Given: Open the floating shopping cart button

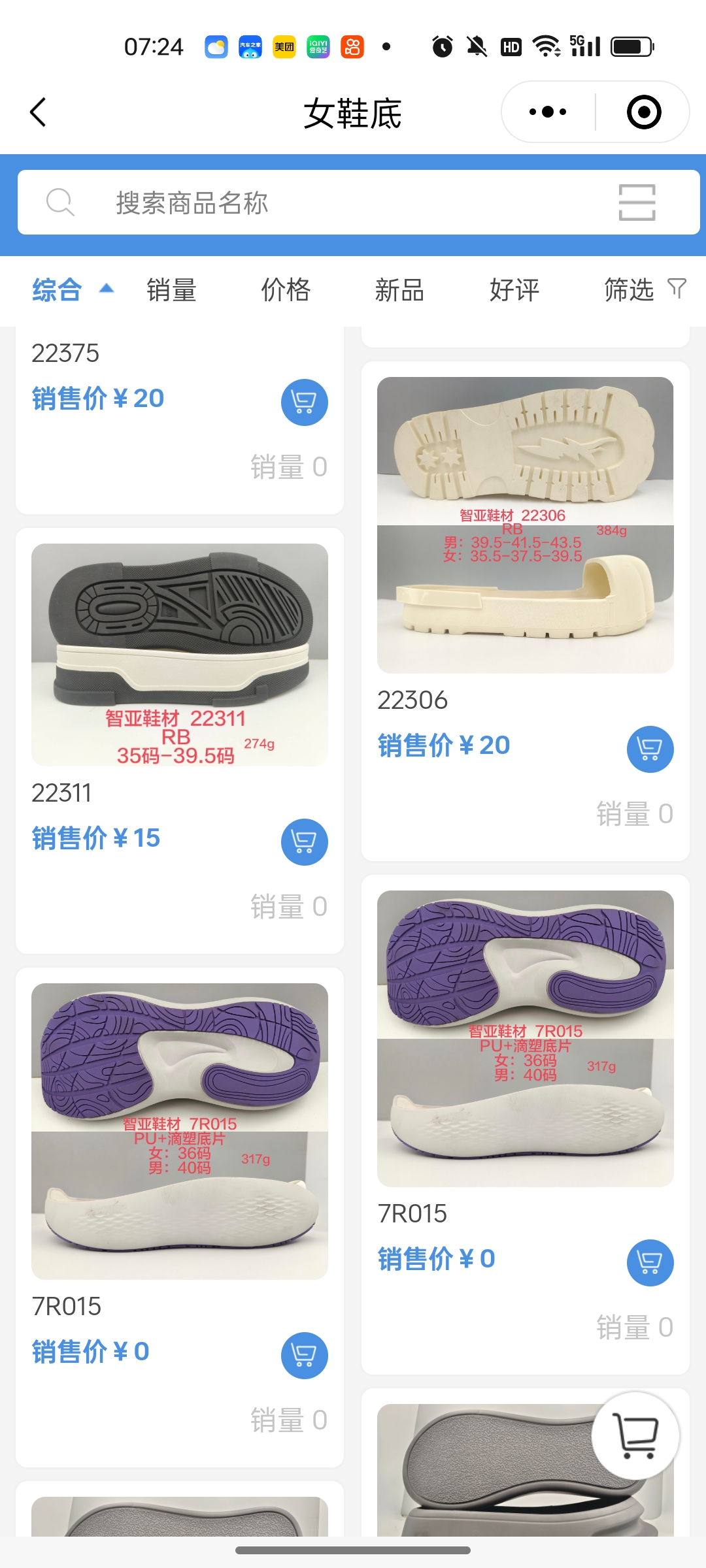Looking at the screenshot, I should tap(635, 1435).
